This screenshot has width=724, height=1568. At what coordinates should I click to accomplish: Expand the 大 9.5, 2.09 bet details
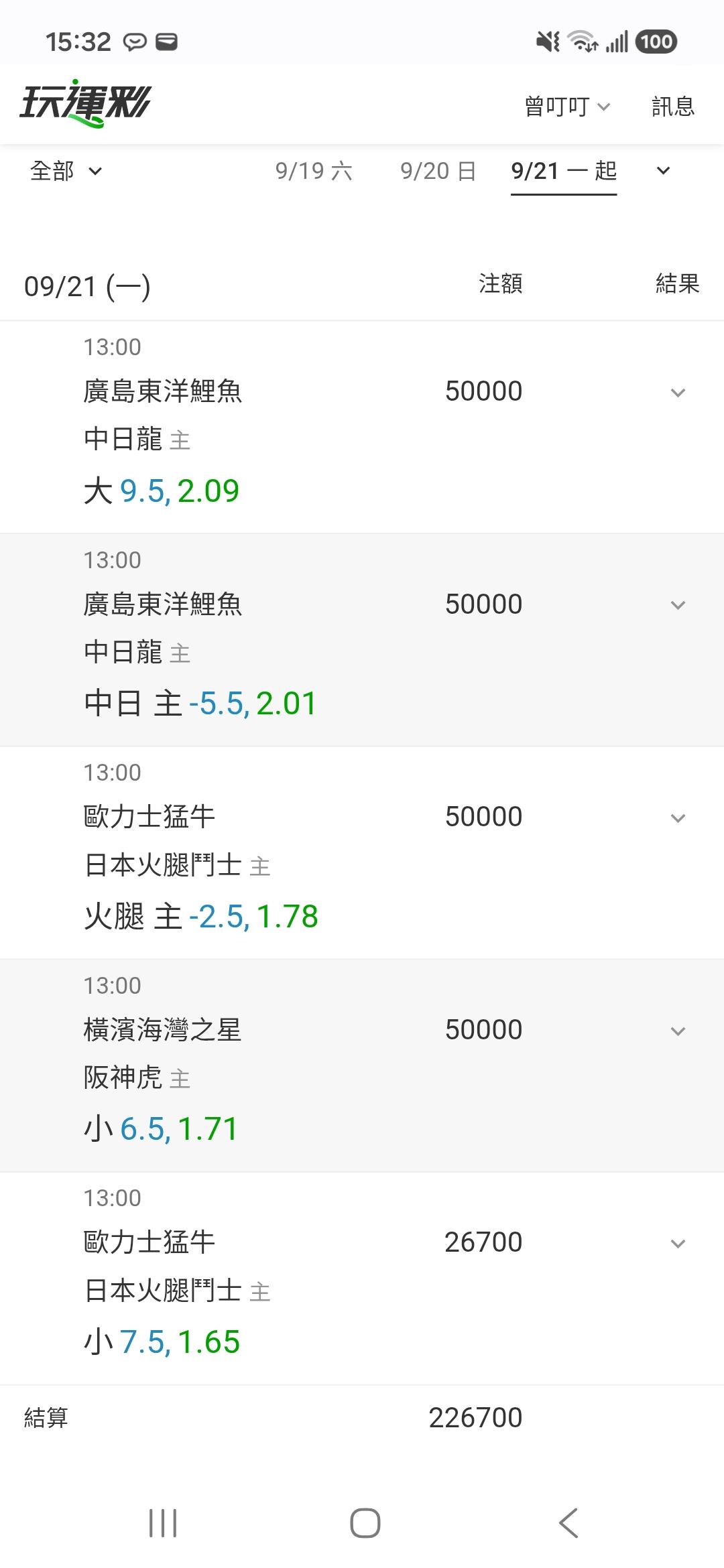tap(678, 393)
